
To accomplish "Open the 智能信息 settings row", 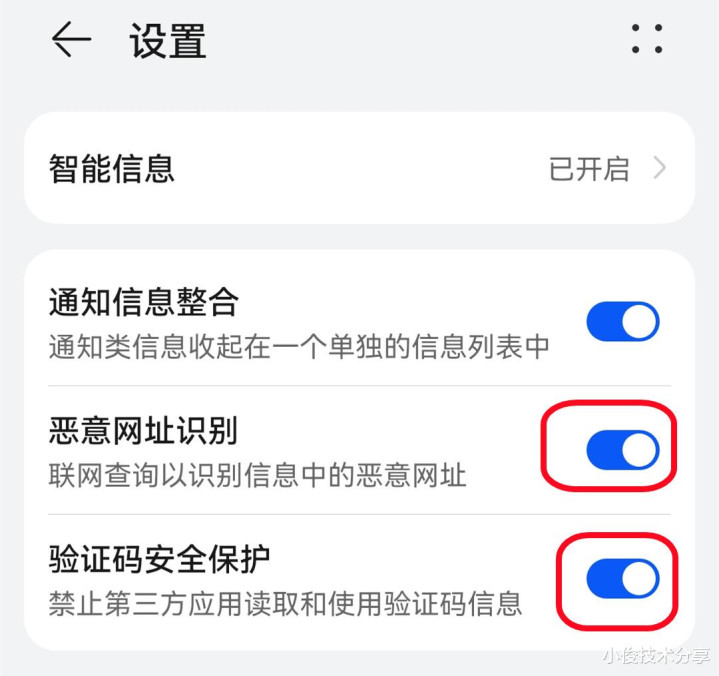I will tap(358, 168).
